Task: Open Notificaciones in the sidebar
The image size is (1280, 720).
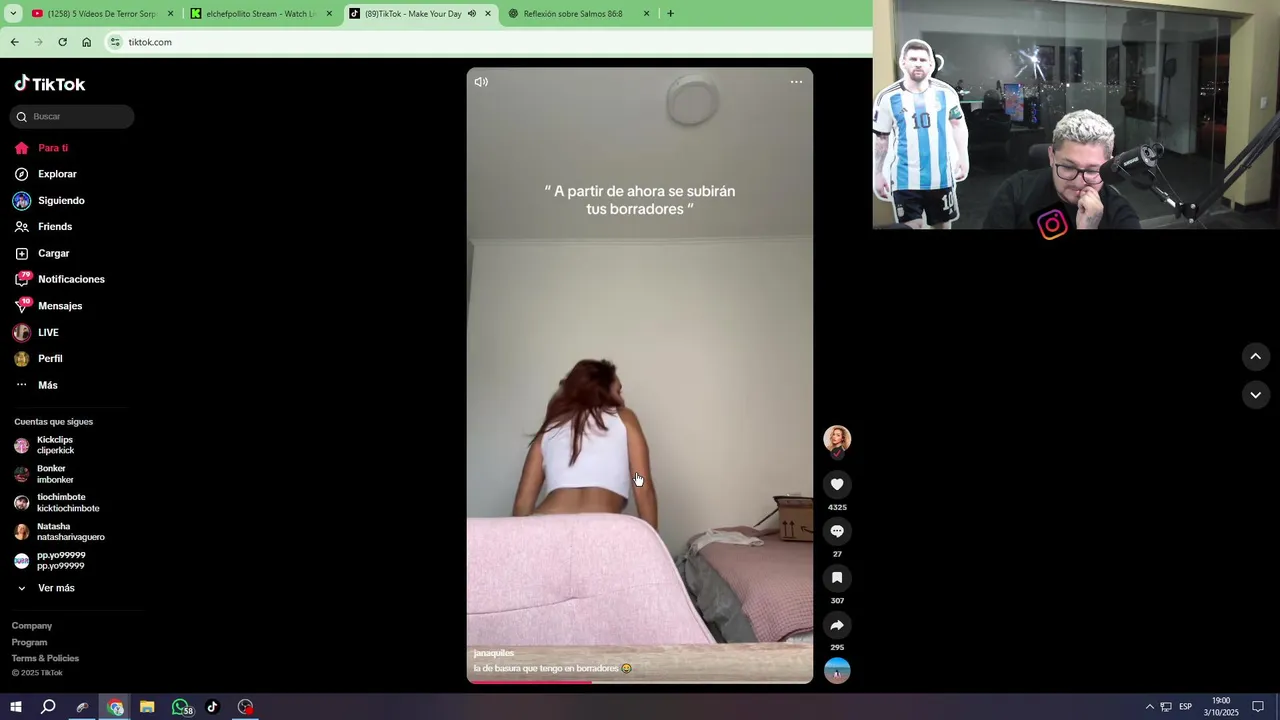Action: click(70, 280)
